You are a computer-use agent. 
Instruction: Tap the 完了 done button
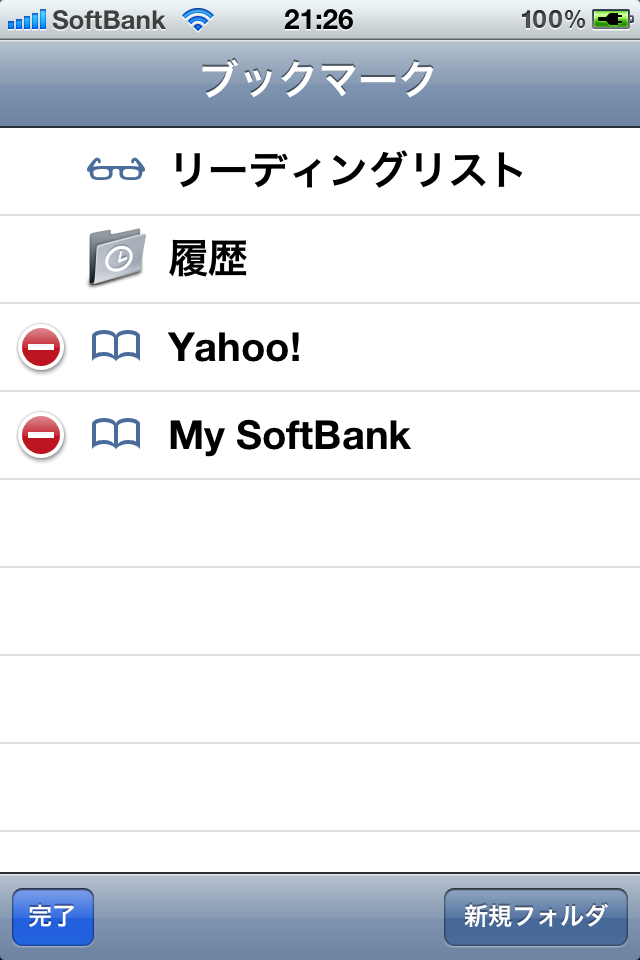click(53, 916)
